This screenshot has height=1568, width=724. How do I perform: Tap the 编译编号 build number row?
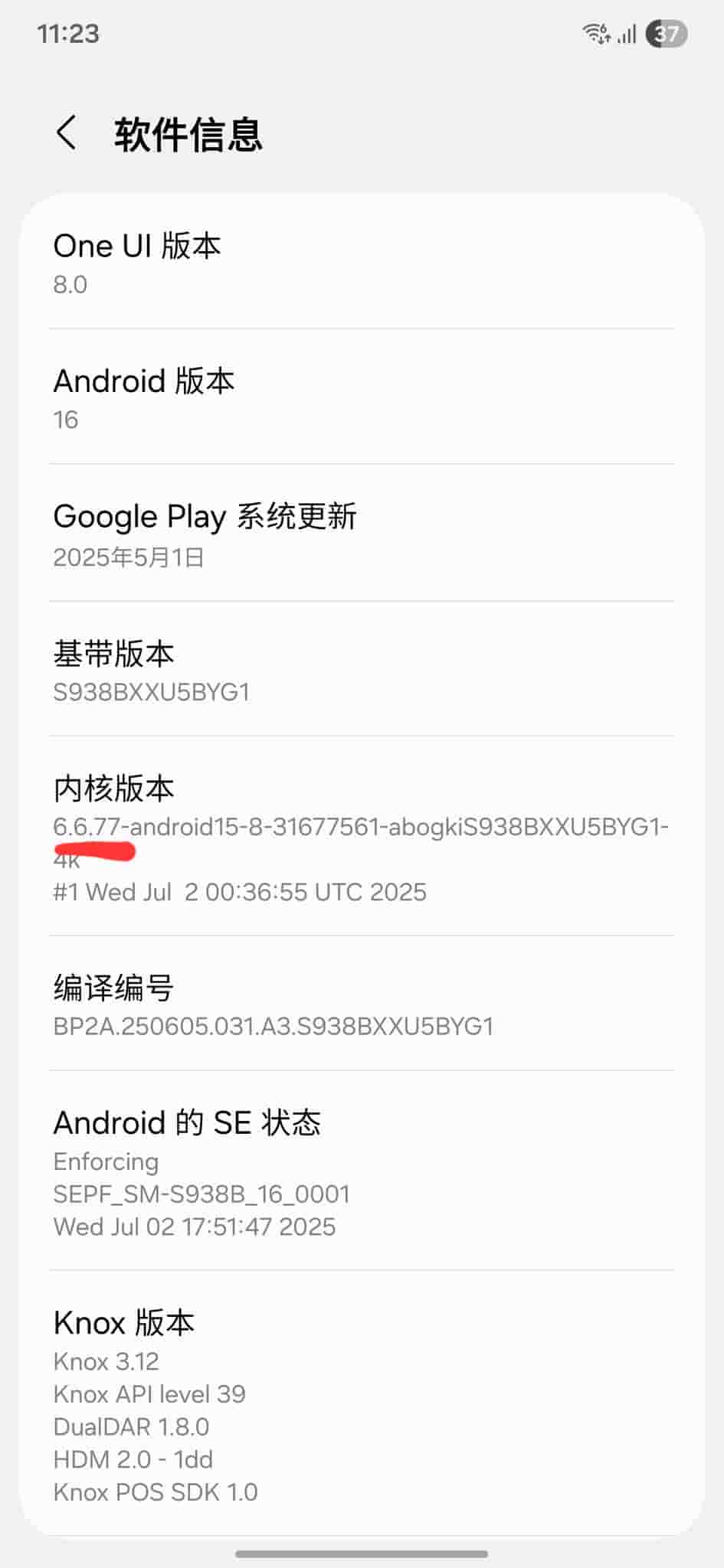[x=362, y=1004]
